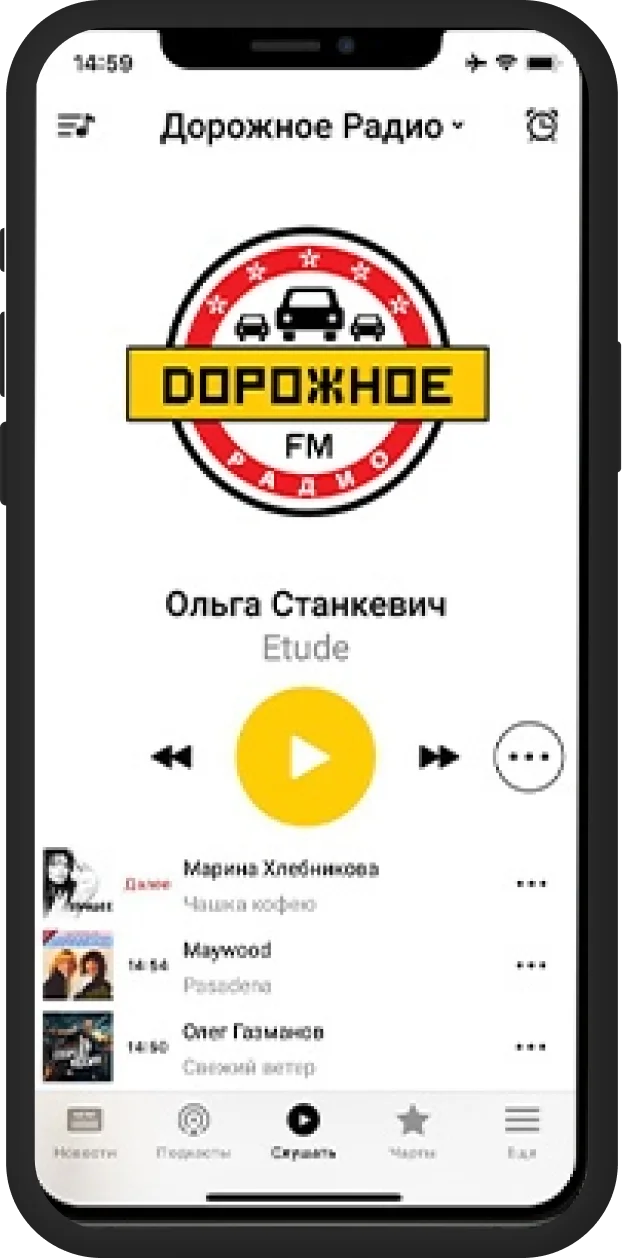
Task: Switch to the Подкасты tab
Action: point(193,1132)
